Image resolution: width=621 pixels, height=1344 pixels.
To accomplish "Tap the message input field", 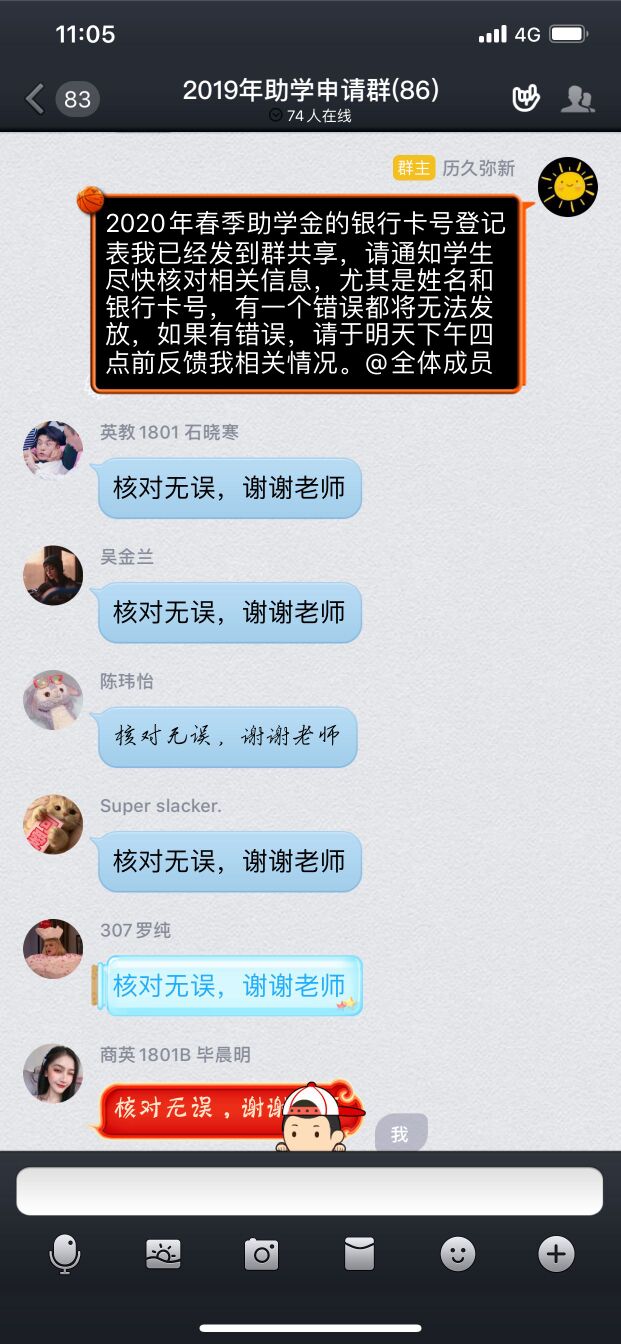I will click(309, 1191).
